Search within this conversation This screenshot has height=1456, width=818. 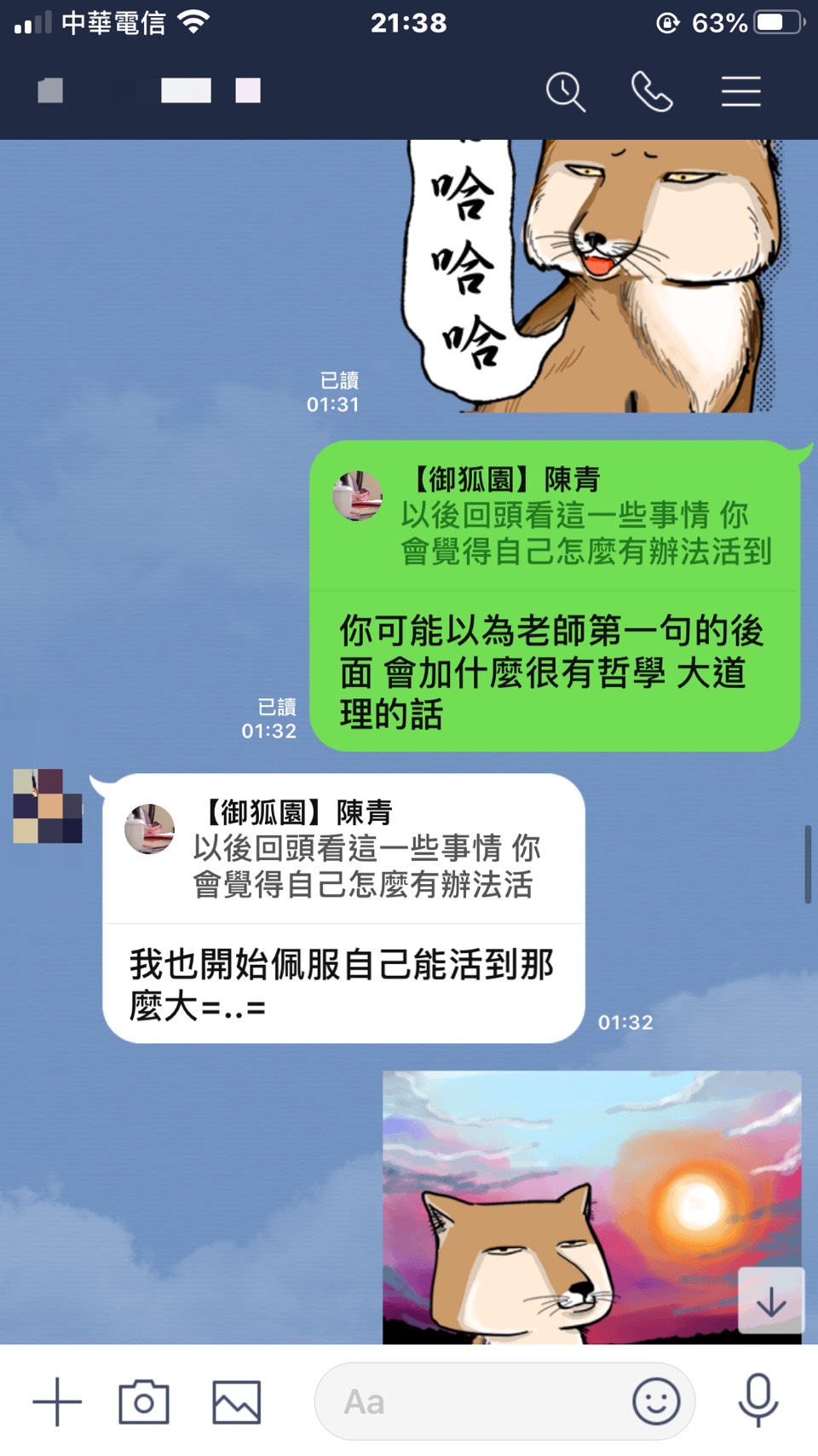point(565,91)
